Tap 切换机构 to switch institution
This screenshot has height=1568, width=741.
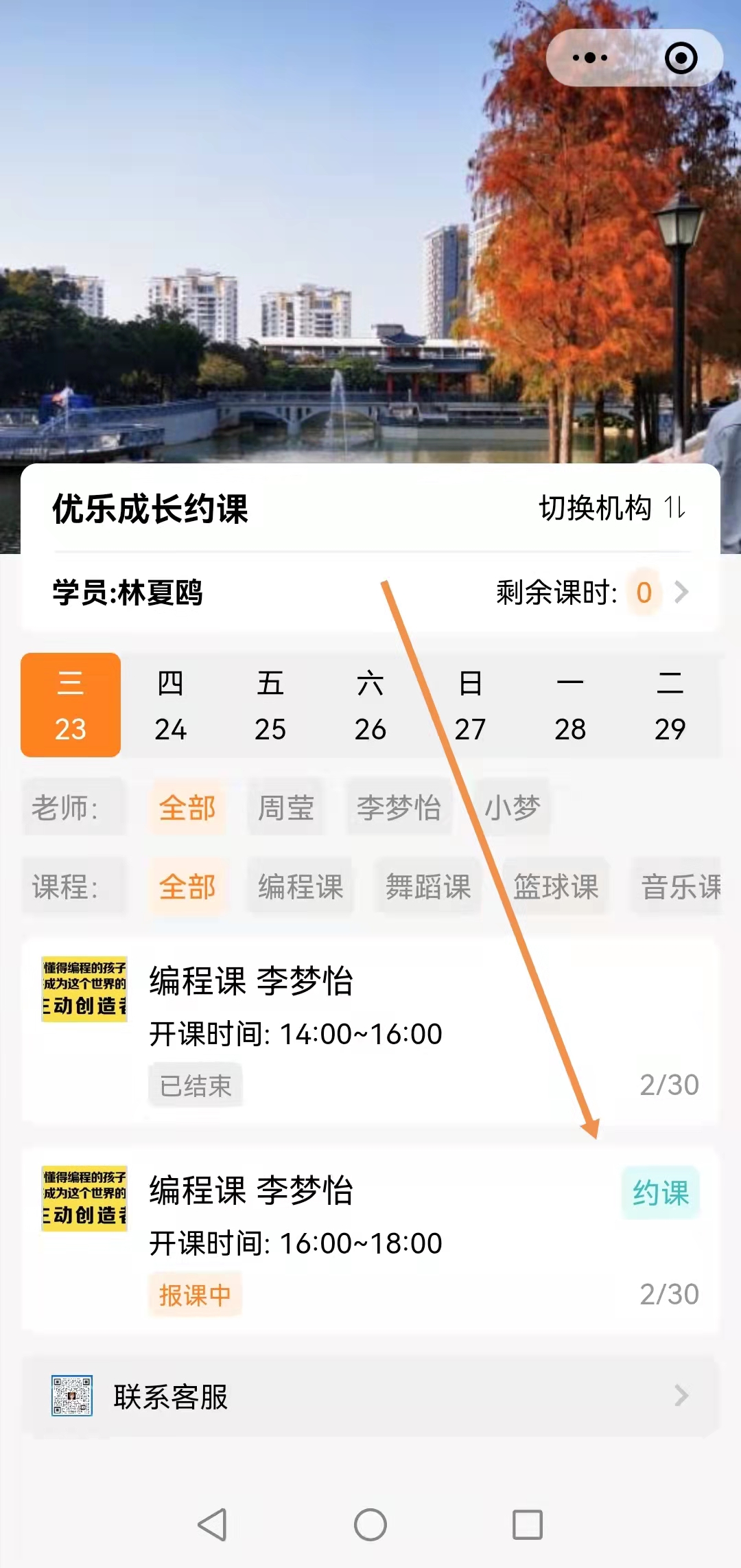(611, 508)
